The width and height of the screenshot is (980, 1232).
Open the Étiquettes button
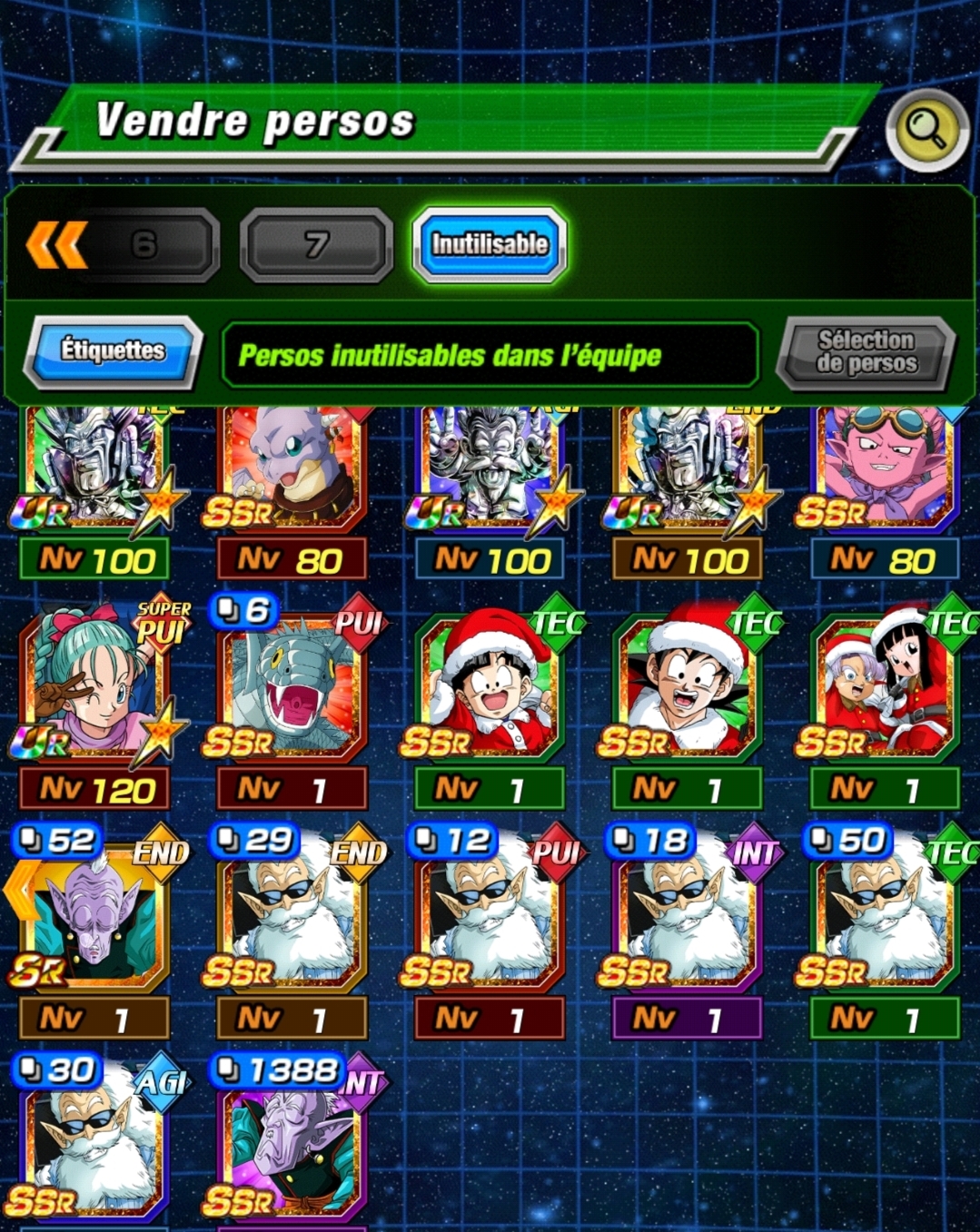(x=113, y=351)
